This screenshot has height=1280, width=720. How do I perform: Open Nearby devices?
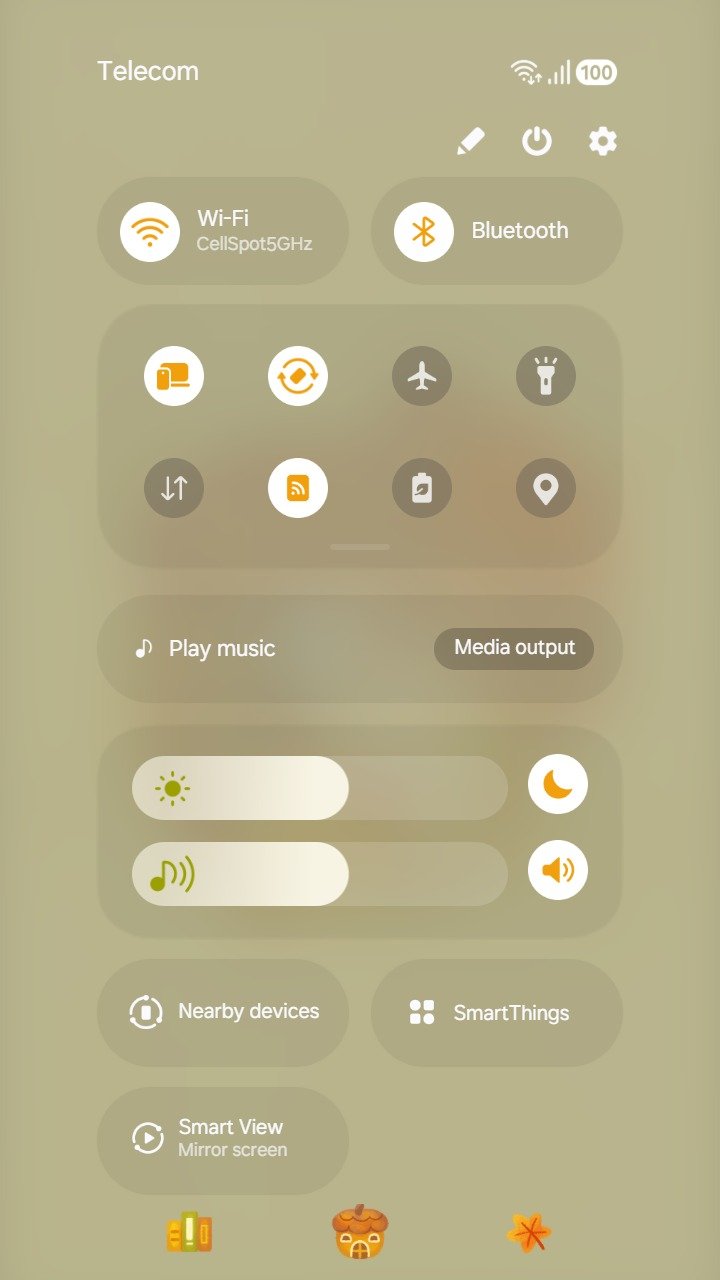pos(223,1013)
